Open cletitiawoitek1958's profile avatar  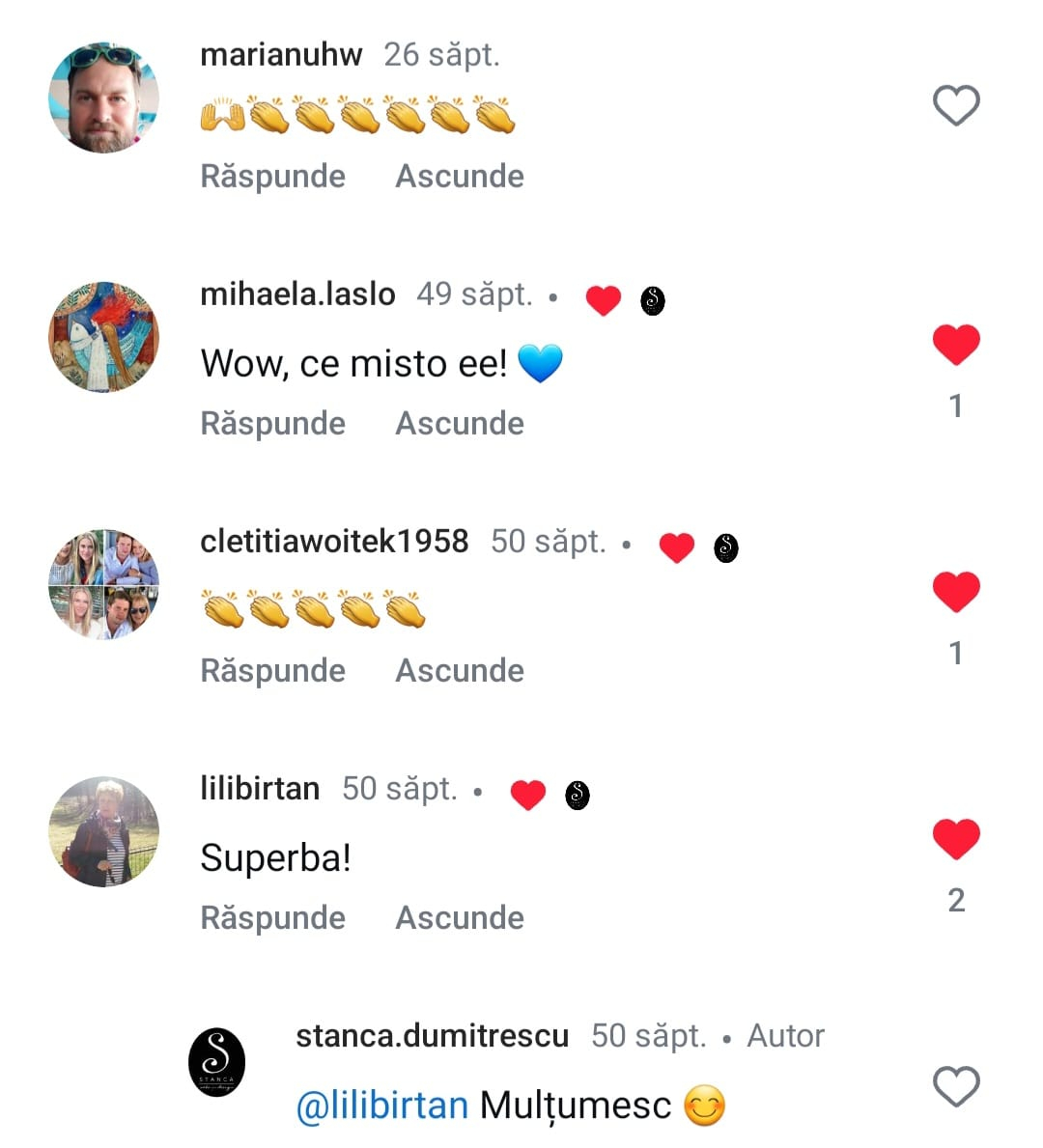pyautogui.click(x=103, y=585)
